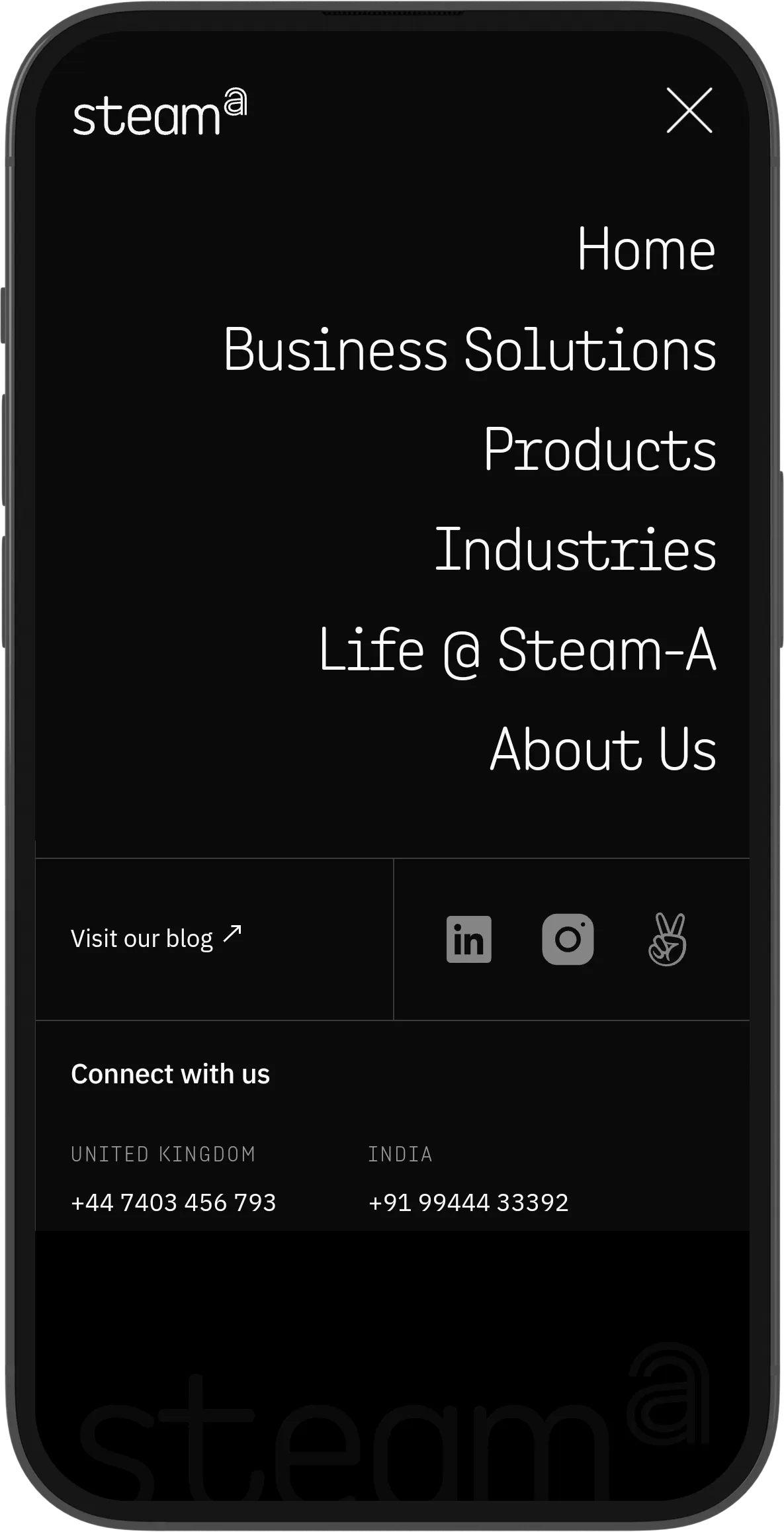Screen dimensions: 784x1532
Task: Open Business Solutions
Action: point(470,349)
